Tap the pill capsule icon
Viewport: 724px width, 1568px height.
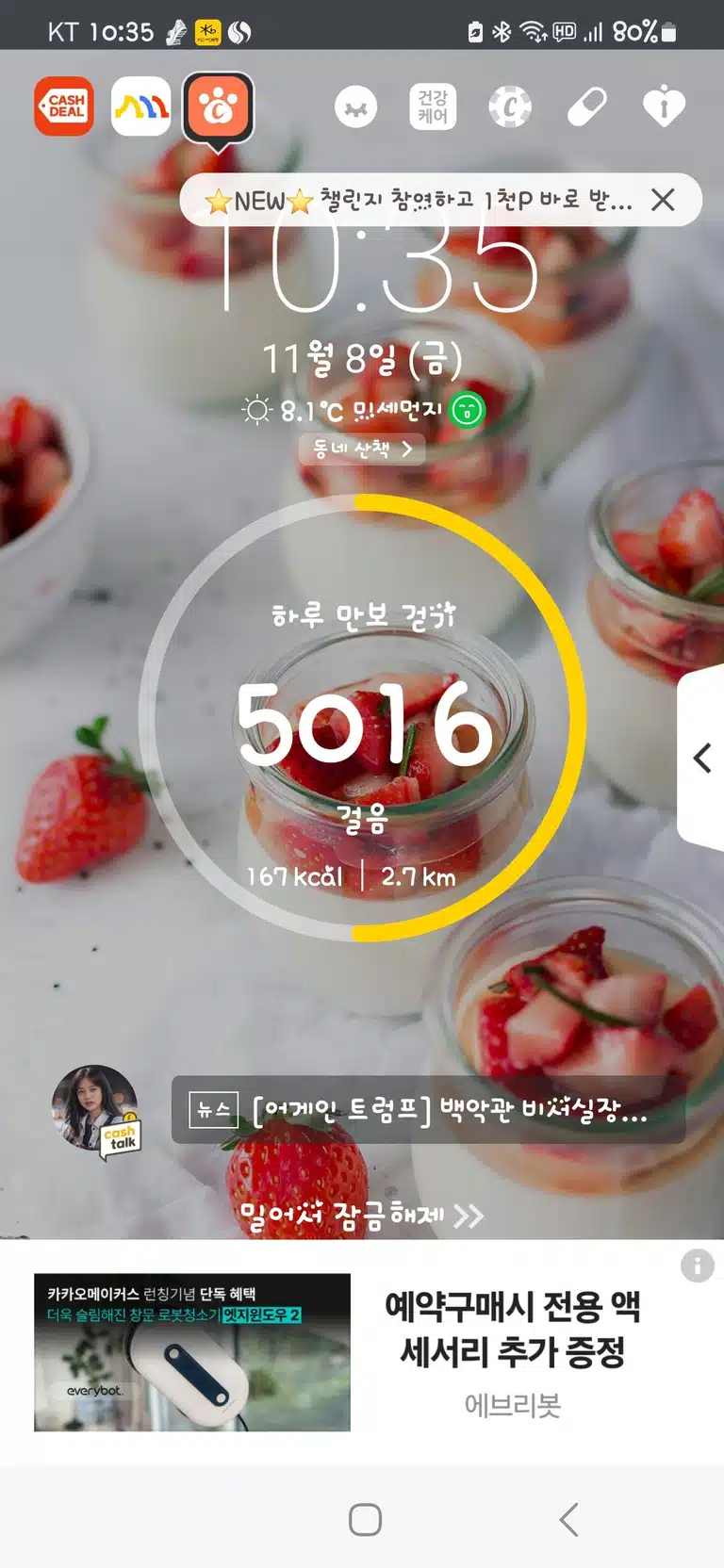click(x=587, y=106)
